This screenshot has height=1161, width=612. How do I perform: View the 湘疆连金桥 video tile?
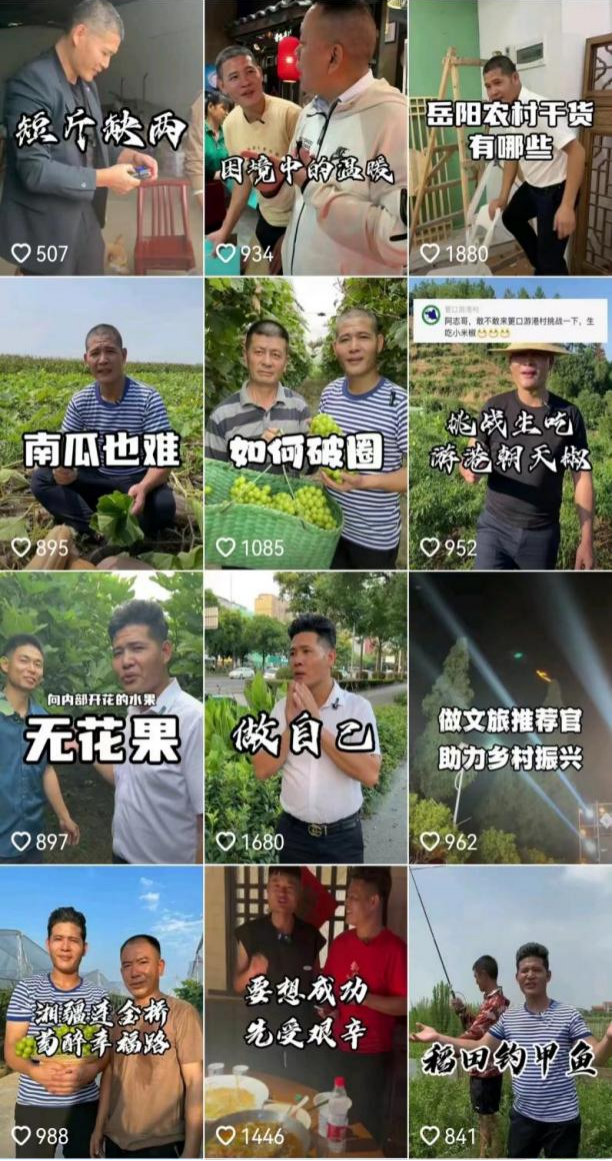pos(101,1012)
